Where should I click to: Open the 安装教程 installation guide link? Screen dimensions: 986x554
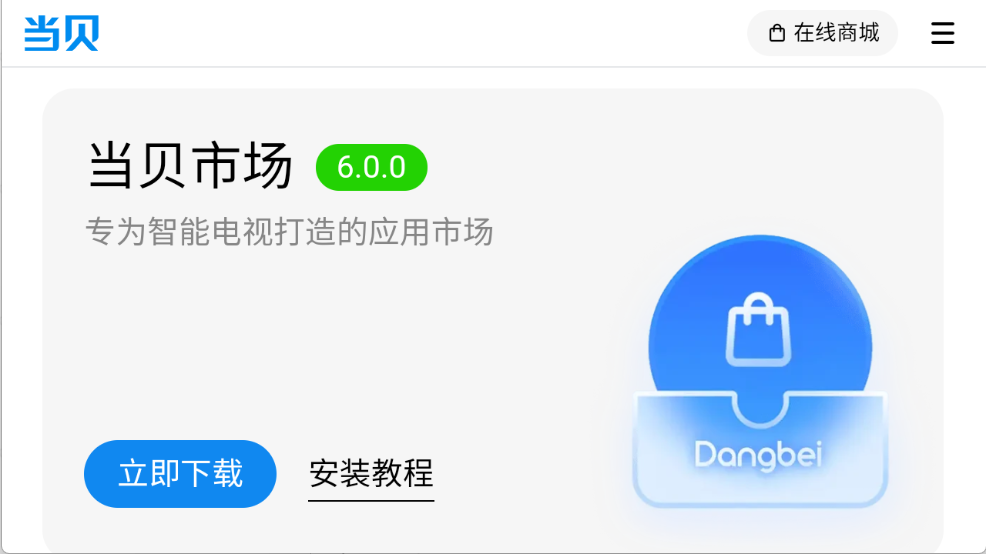coord(371,473)
